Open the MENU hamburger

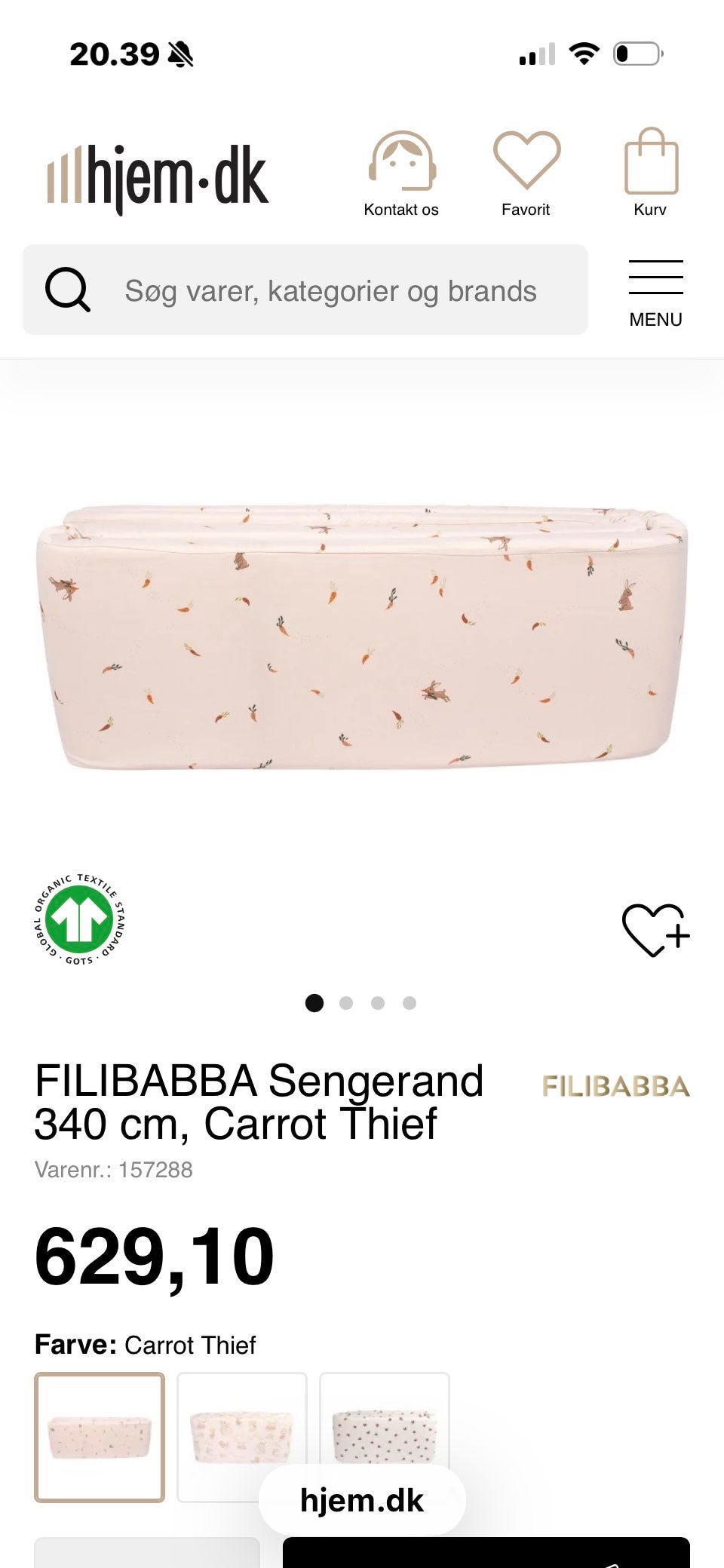[x=655, y=293]
